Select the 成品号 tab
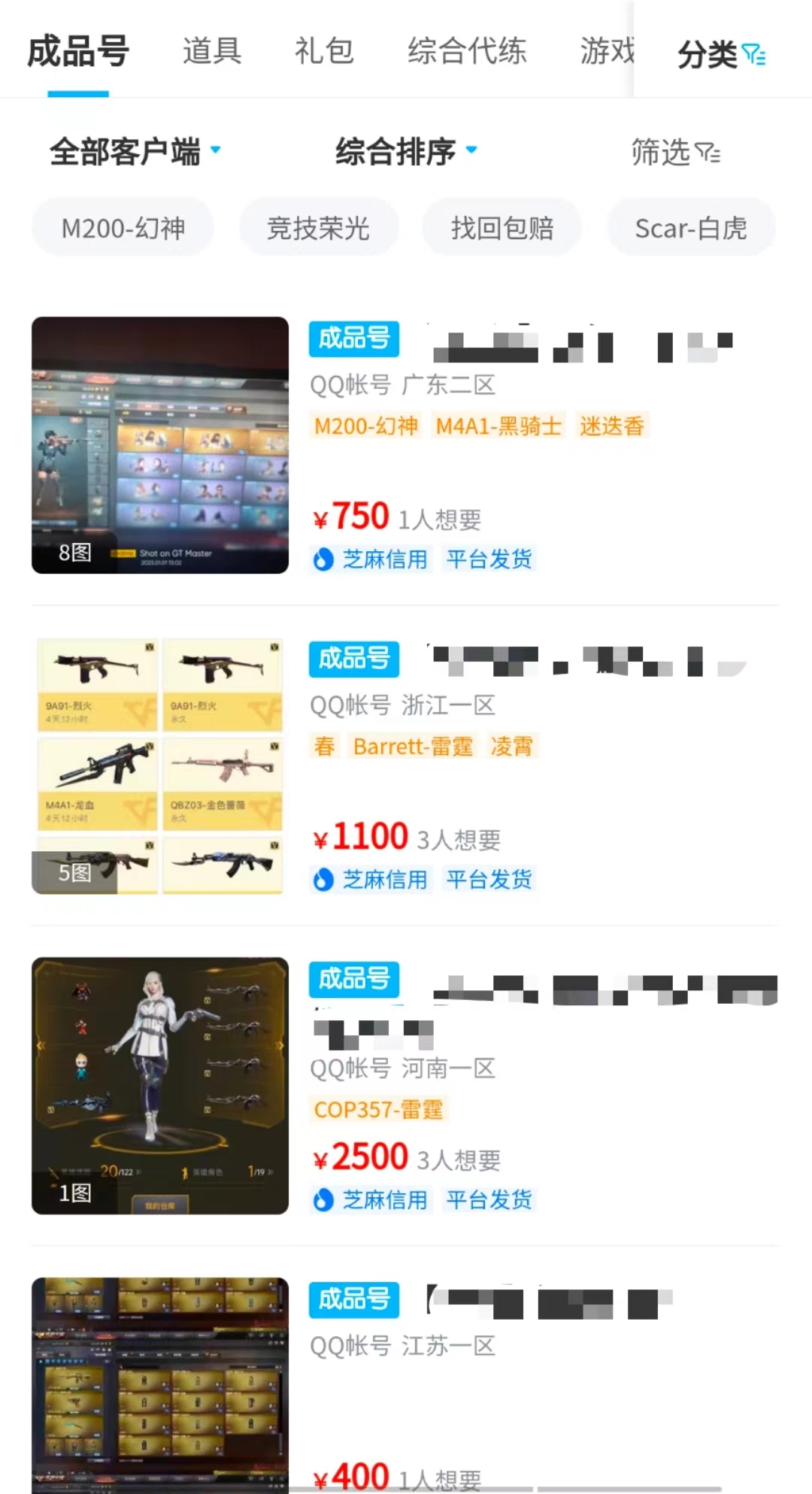 pos(78,51)
